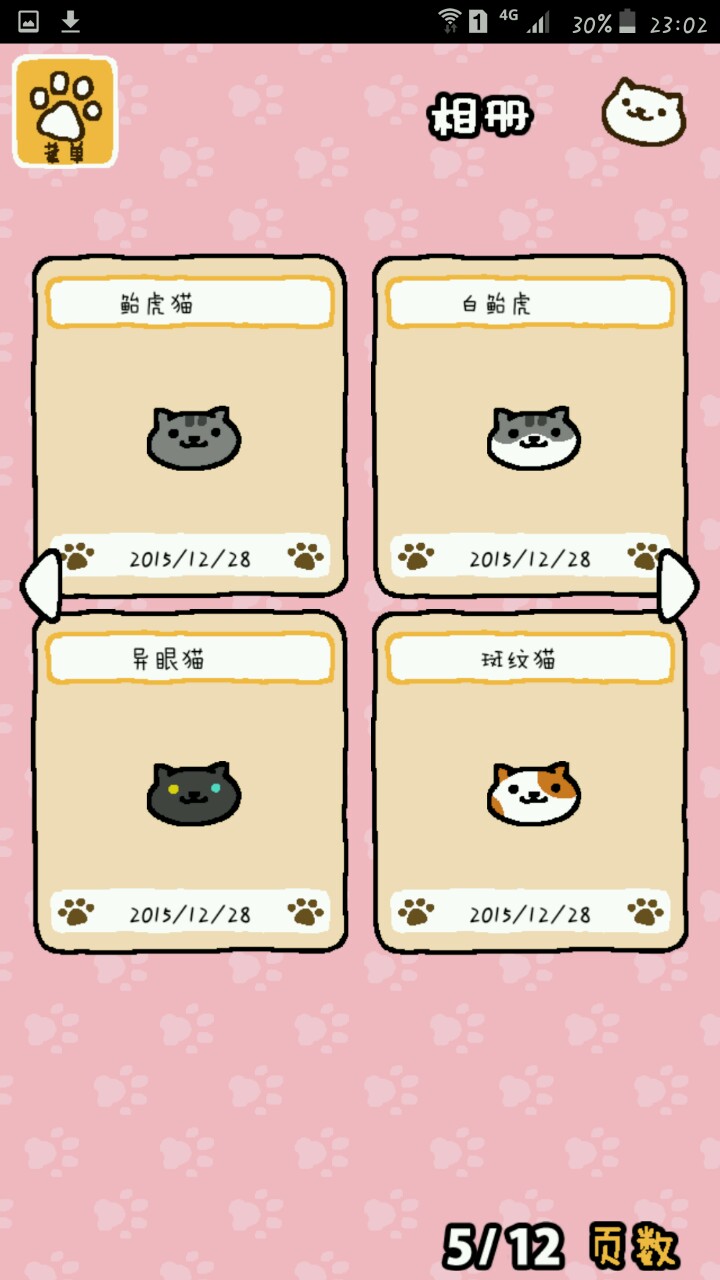Open the paw menu button
The width and height of the screenshot is (720, 1280).
click(65, 111)
